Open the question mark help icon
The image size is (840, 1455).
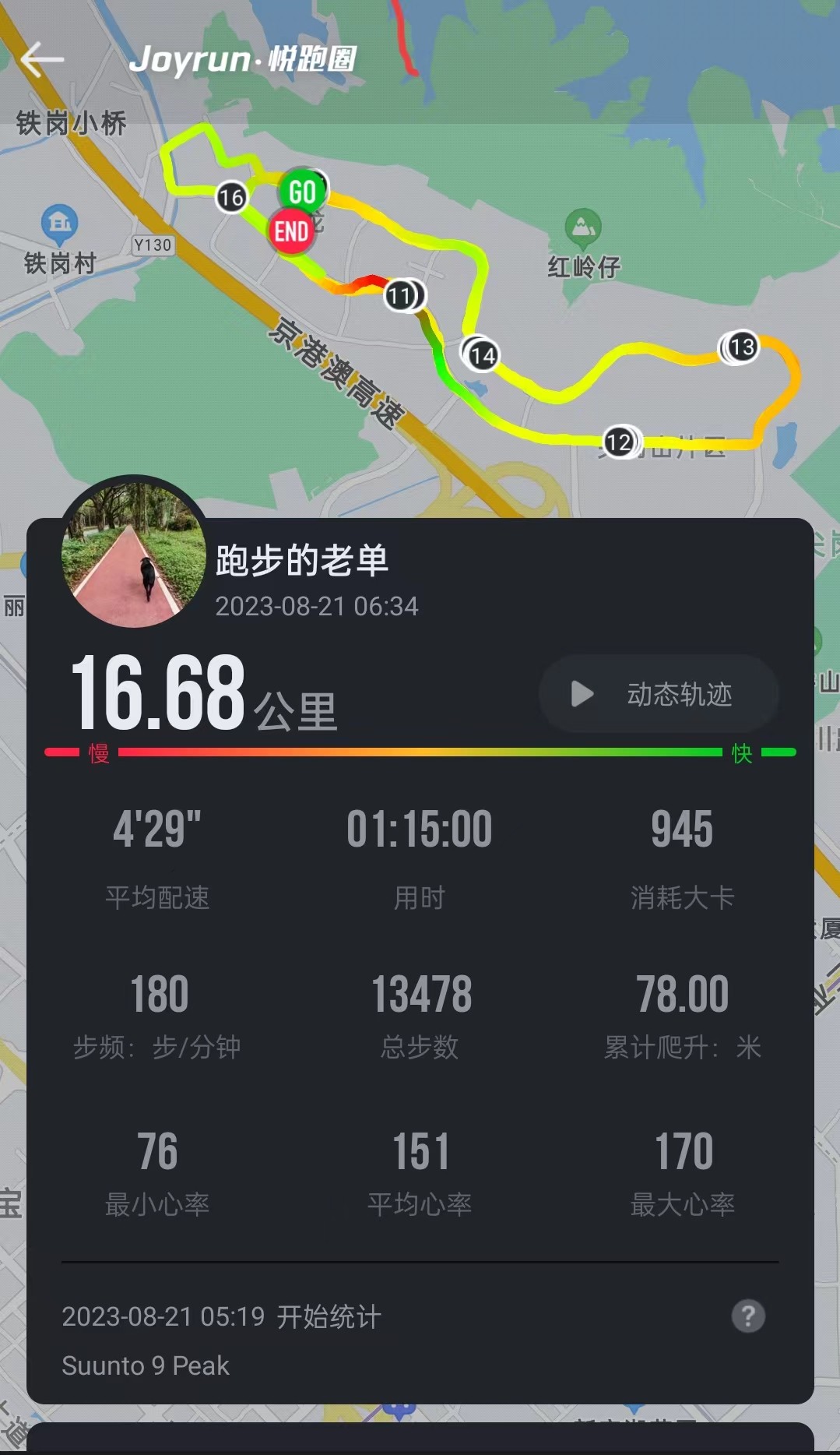pos(747,1316)
